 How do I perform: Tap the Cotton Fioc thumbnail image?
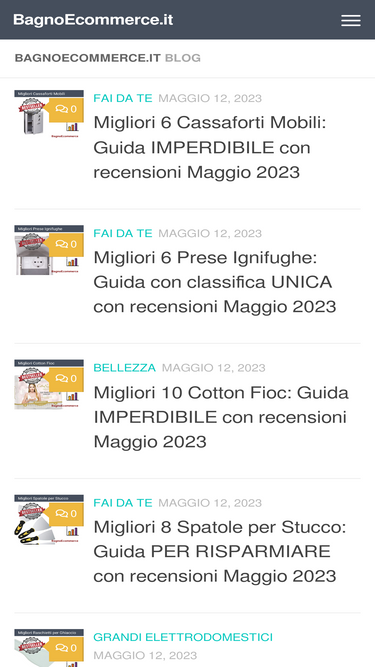(x=49, y=385)
